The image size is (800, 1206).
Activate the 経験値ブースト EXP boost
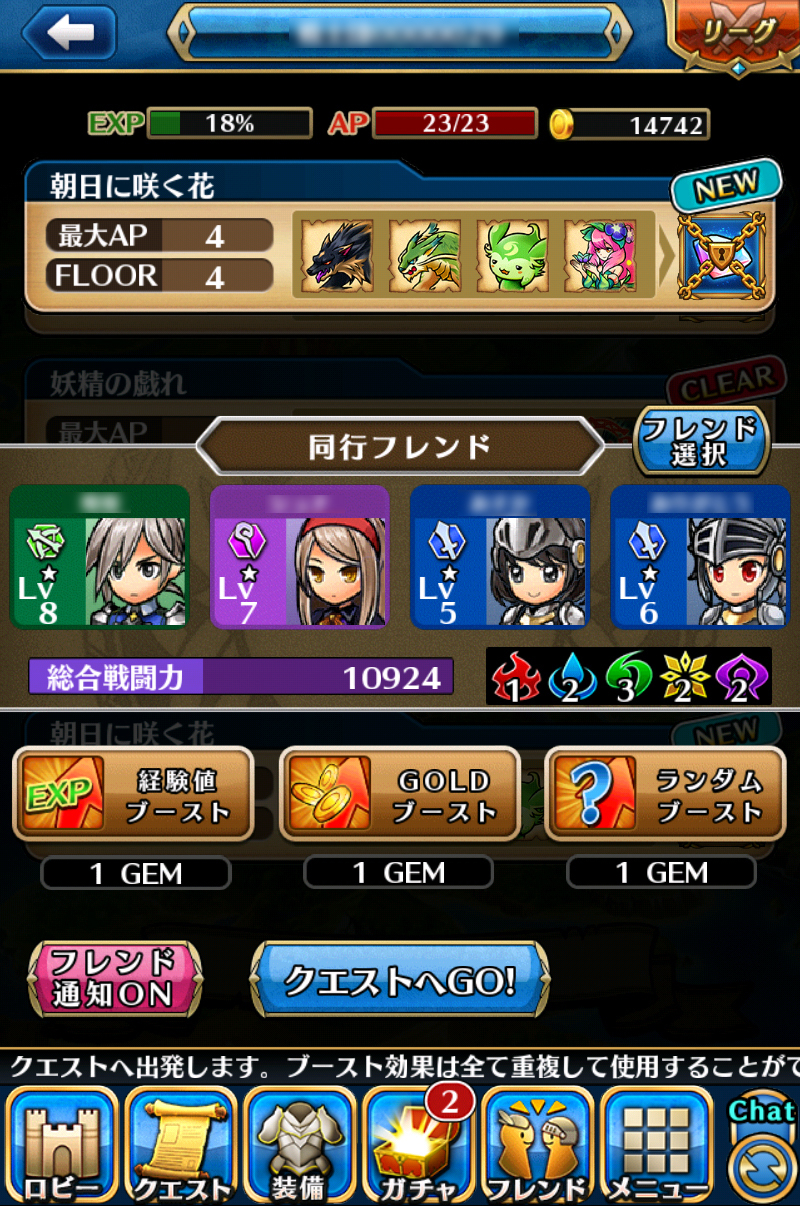[132, 796]
